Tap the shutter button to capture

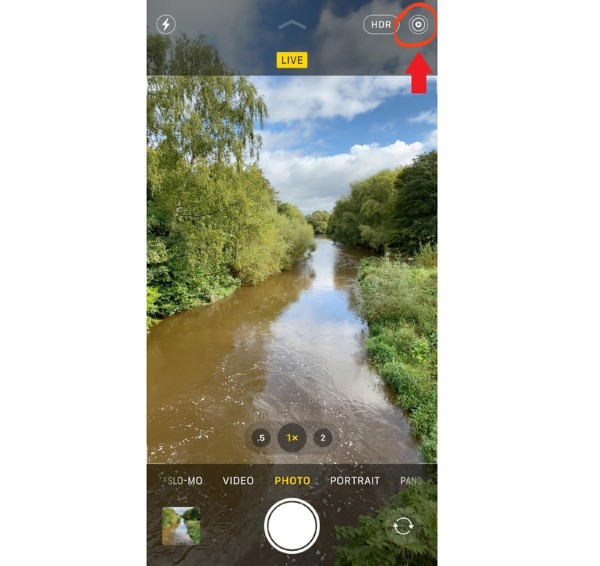(x=292, y=526)
